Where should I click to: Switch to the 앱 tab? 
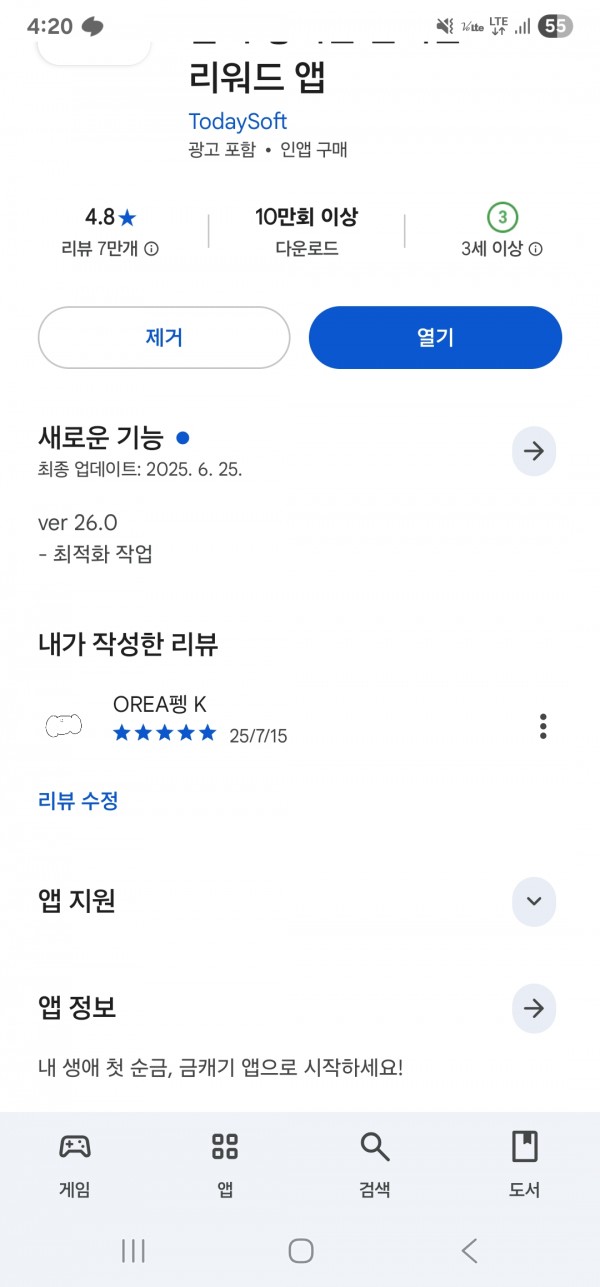225,1164
